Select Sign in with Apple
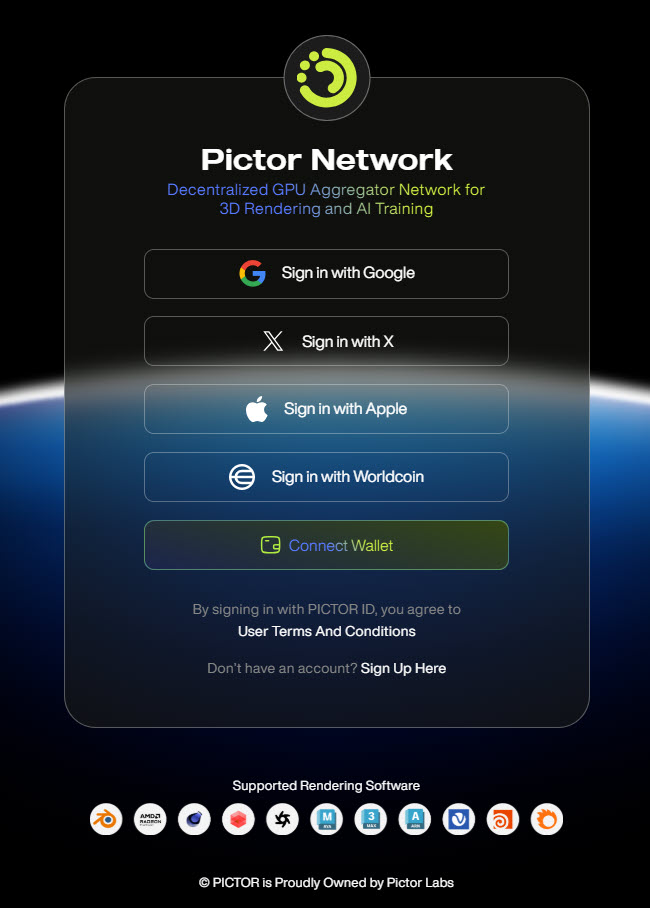Screen dimensions: 650x908 pyautogui.click(x=326, y=409)
